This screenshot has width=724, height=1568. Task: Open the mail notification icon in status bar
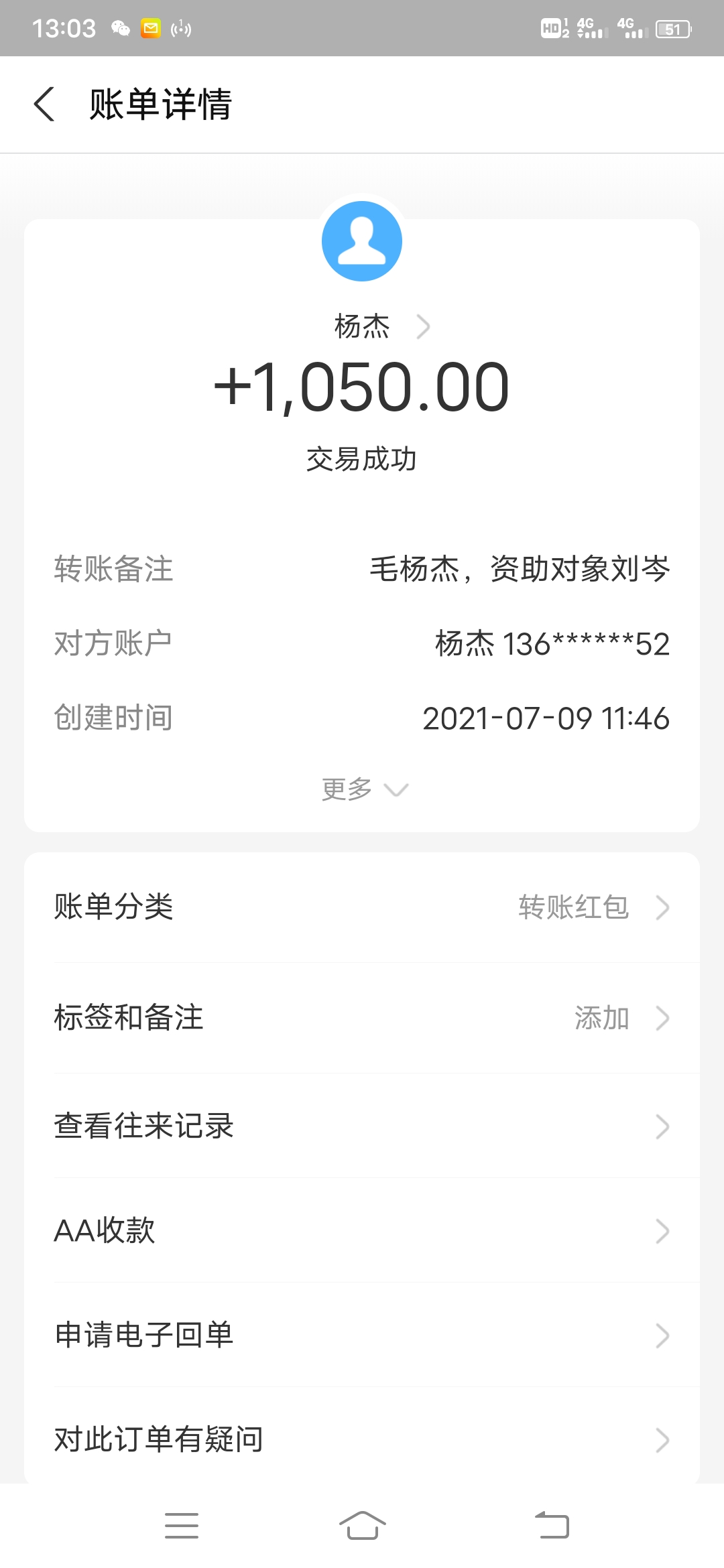click(x=151, y=28)
